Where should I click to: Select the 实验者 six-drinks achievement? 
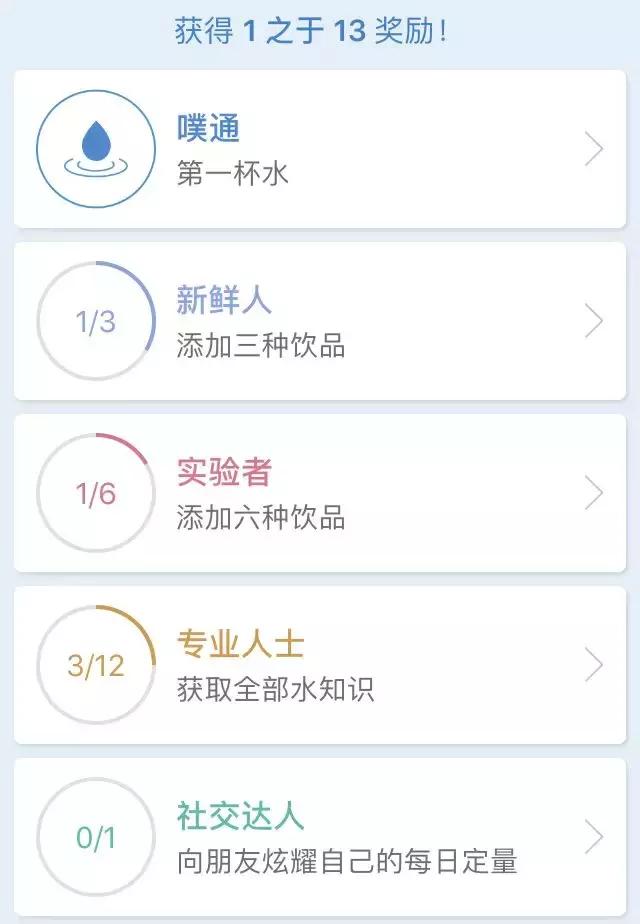tap(320, 493)
